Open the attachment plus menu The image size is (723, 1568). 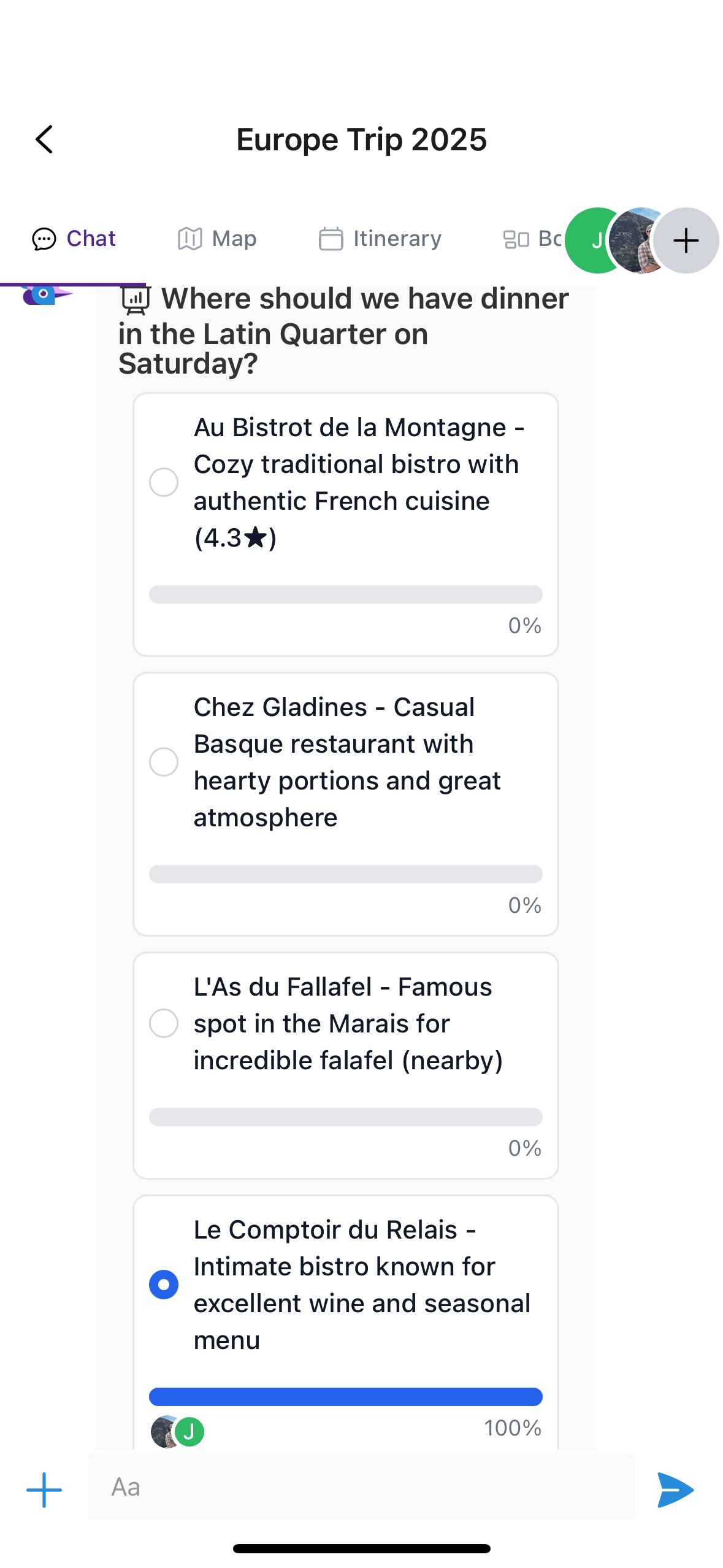coord(44,1489)
